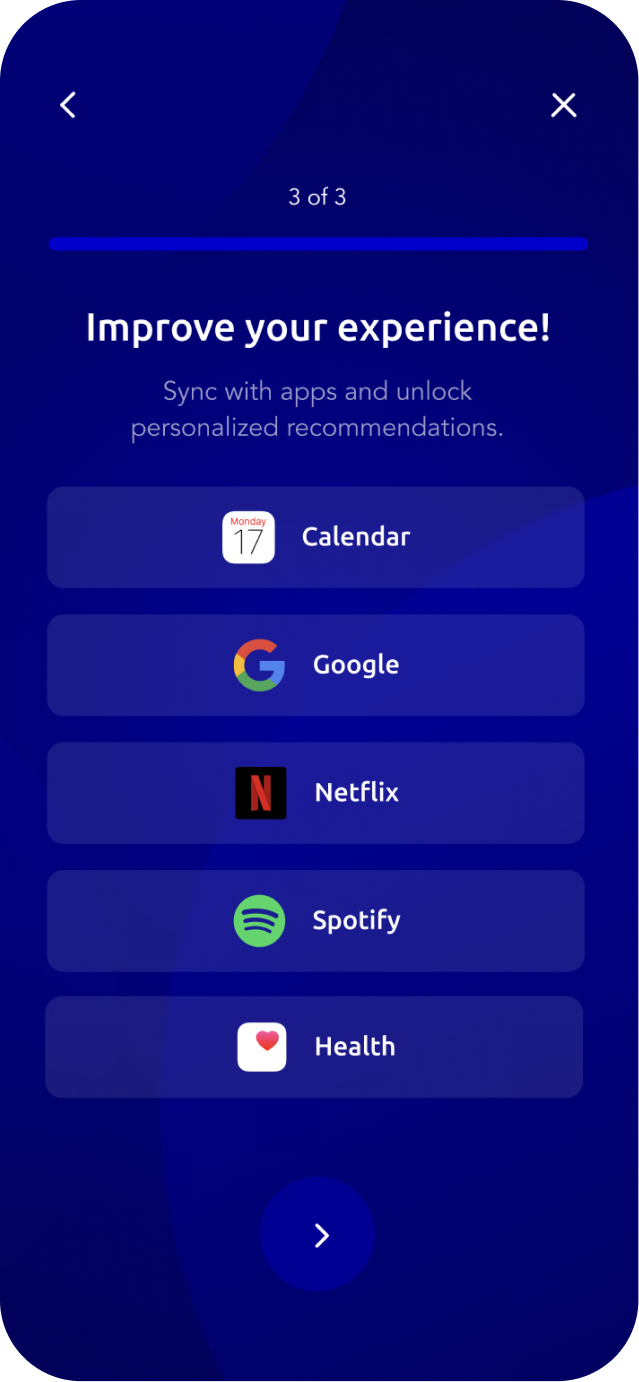639x1382 pixels.
Task: Go back to the previous step
Action: click(x=68, y=105)
